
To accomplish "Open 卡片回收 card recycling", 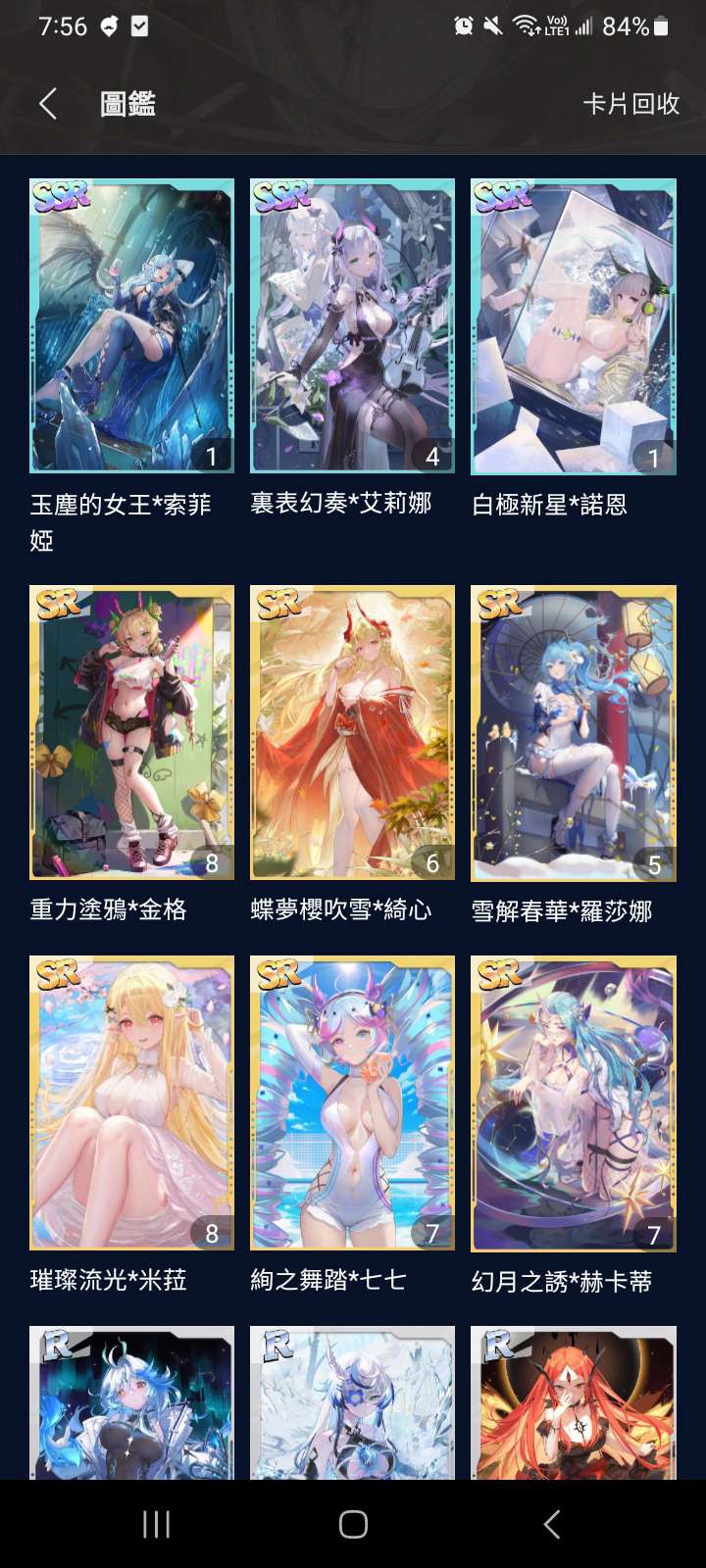I will tap(630, 104).
